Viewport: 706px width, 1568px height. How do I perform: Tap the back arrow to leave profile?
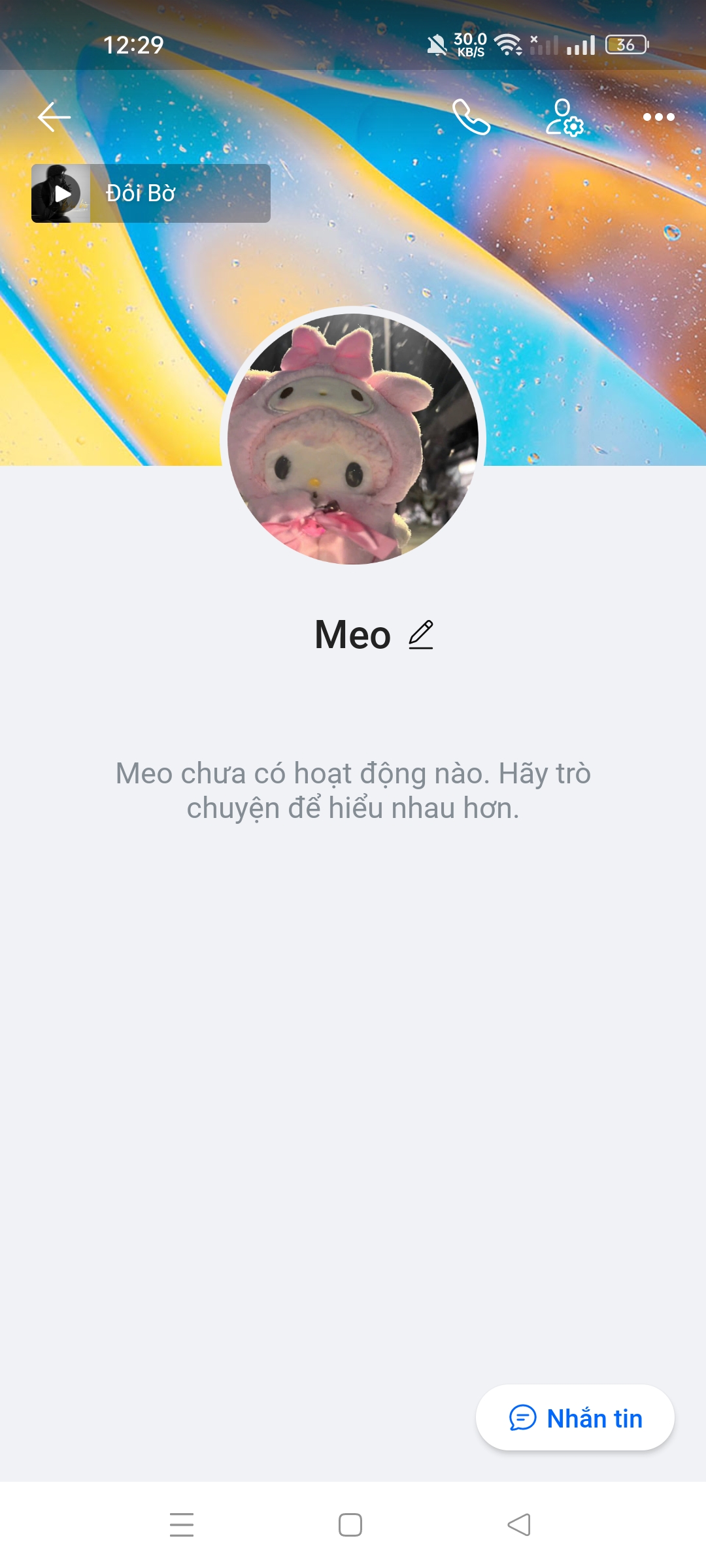tap(55, 116)
